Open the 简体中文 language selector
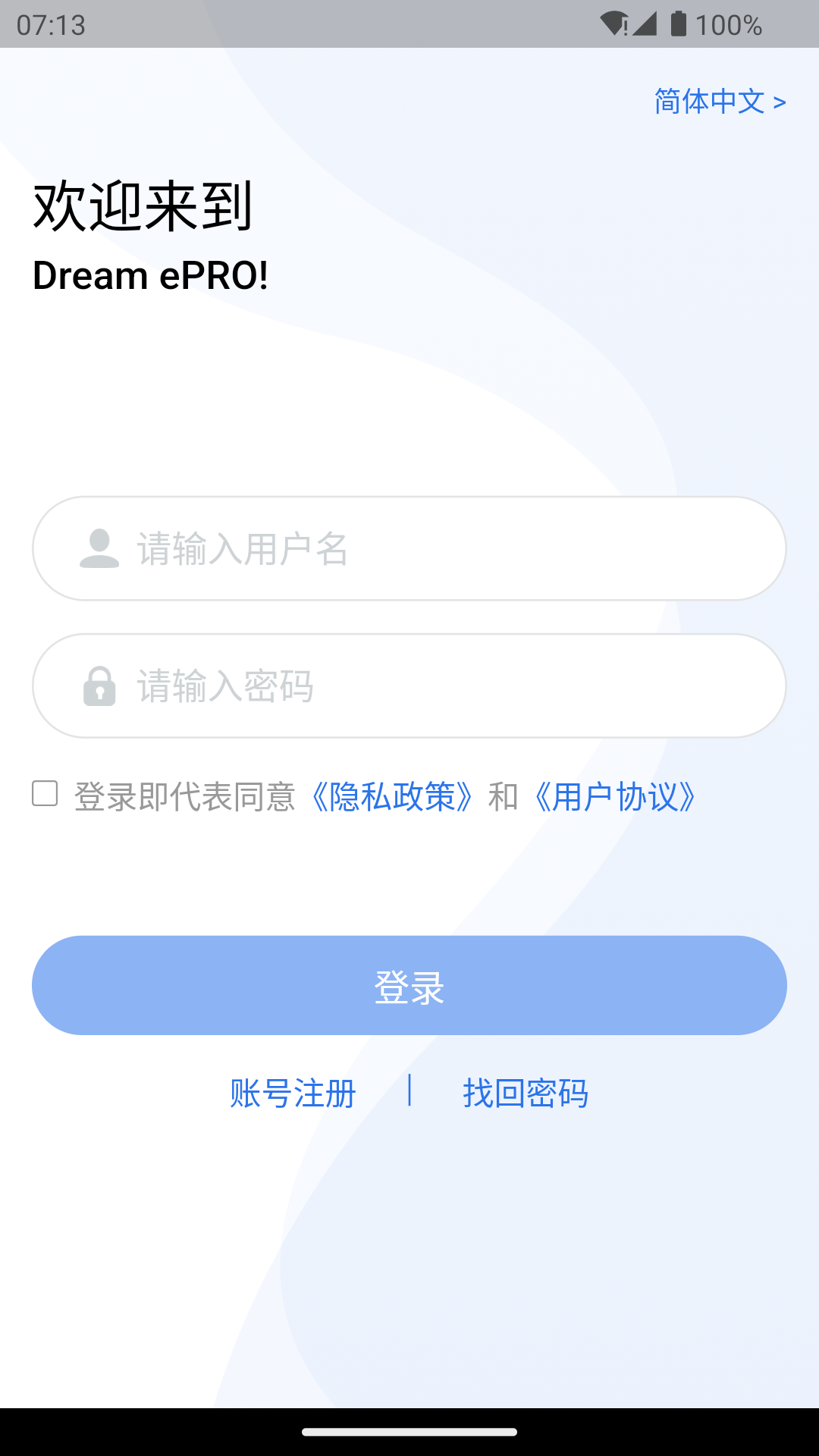The height and width of the screenshot is (1456, 819). point(708,101)
